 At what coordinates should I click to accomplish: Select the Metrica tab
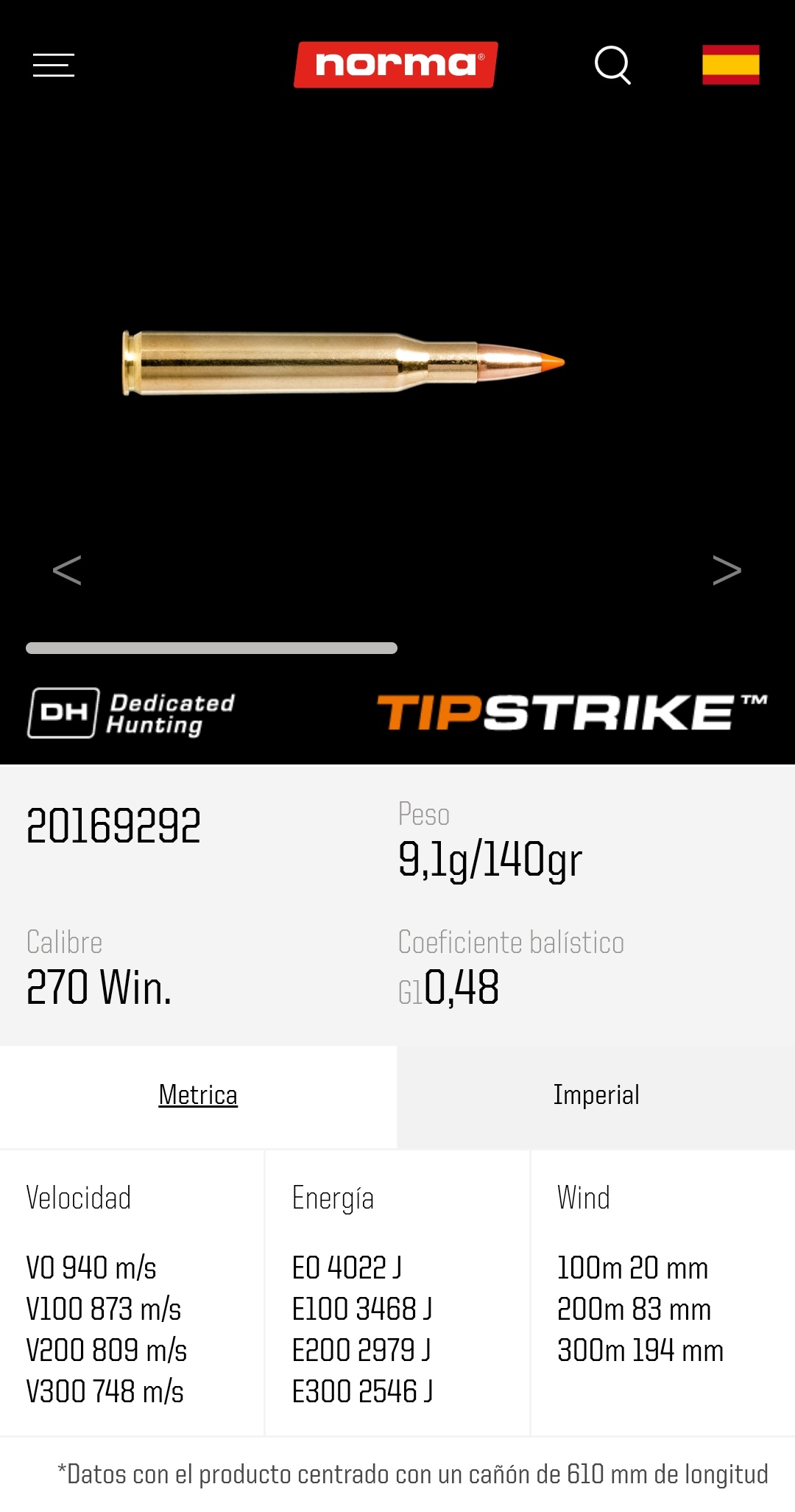[x=198, y=1095]
